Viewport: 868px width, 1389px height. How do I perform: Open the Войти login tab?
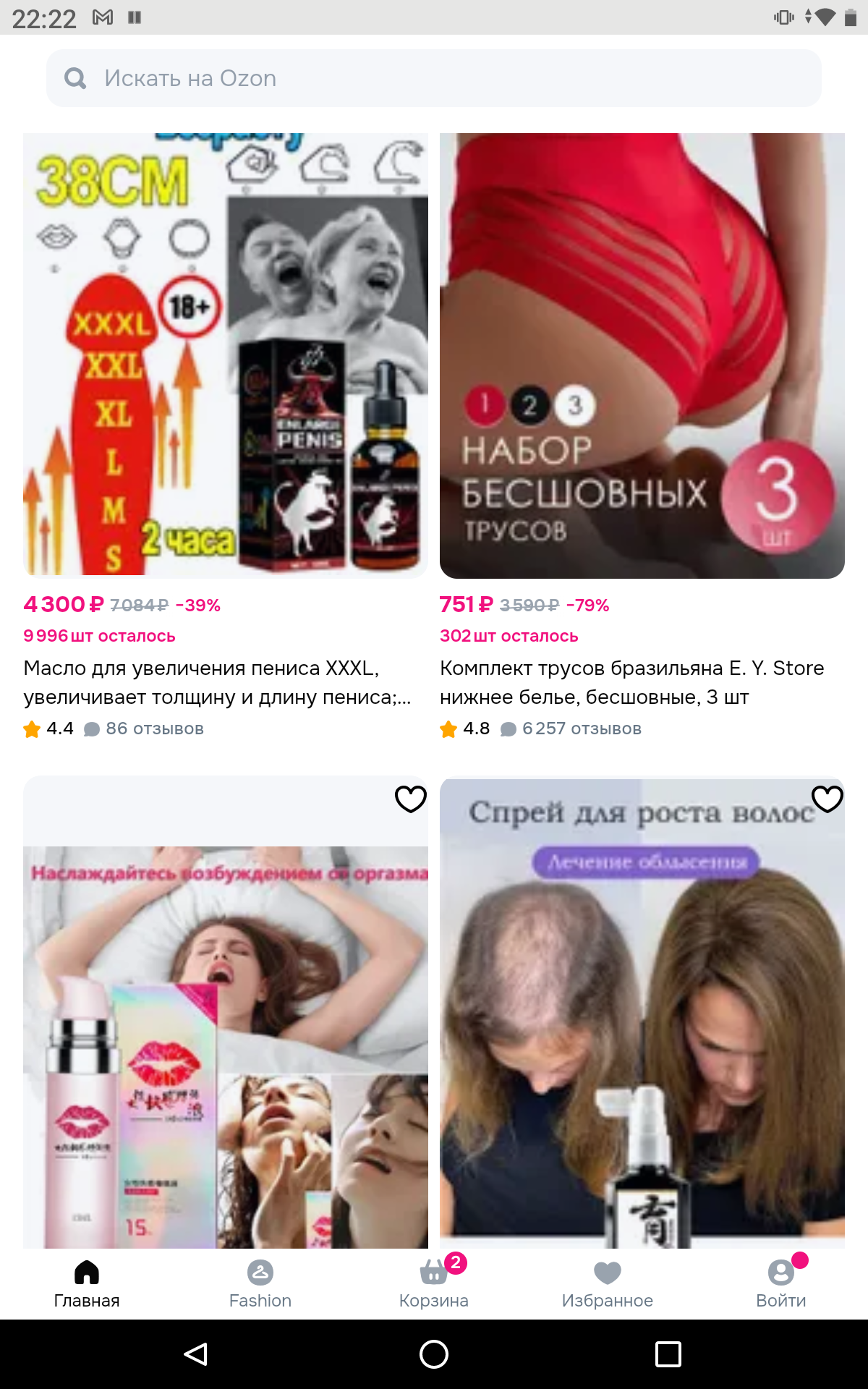781,1284
